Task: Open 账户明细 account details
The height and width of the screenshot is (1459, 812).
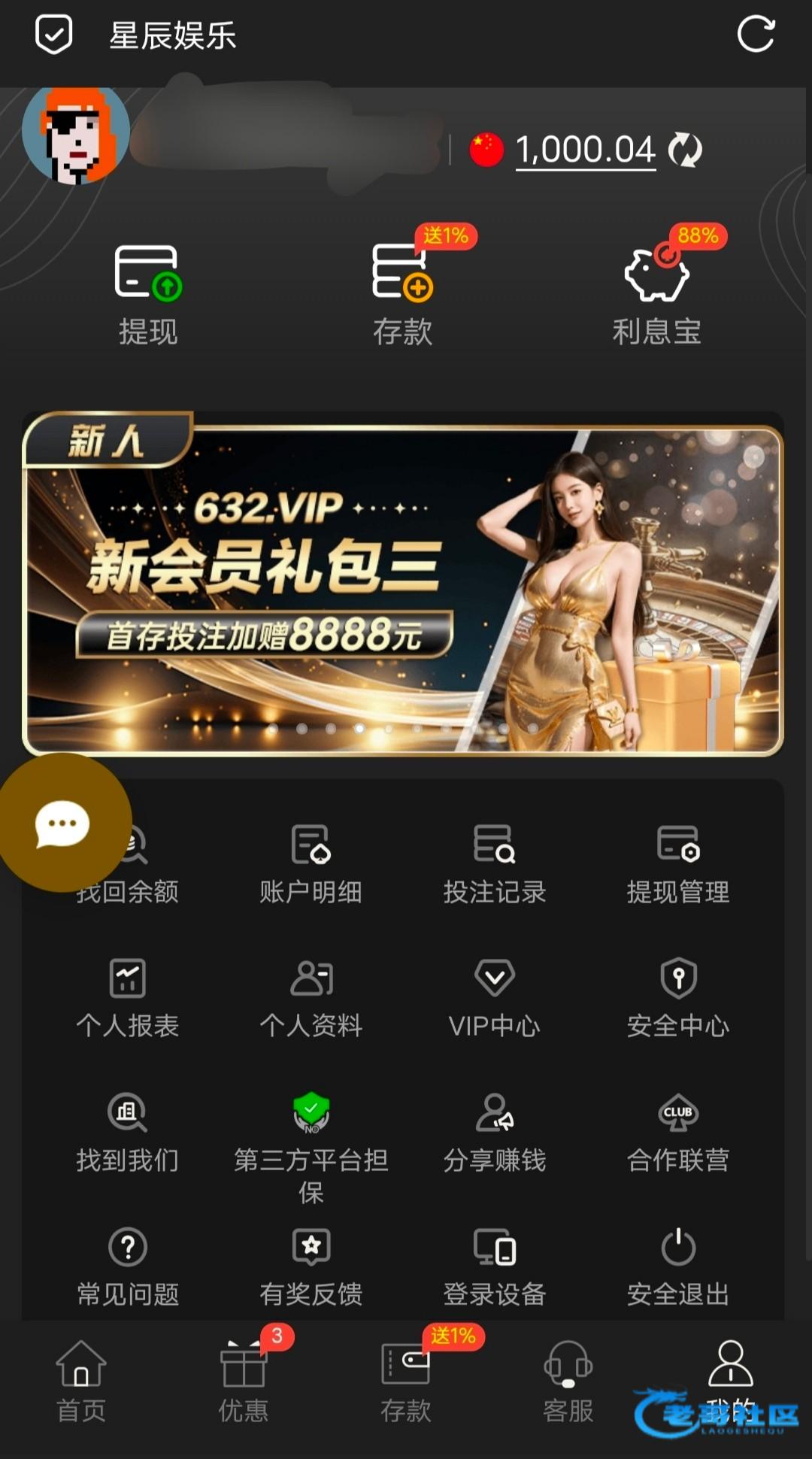Action: [311, 863]
